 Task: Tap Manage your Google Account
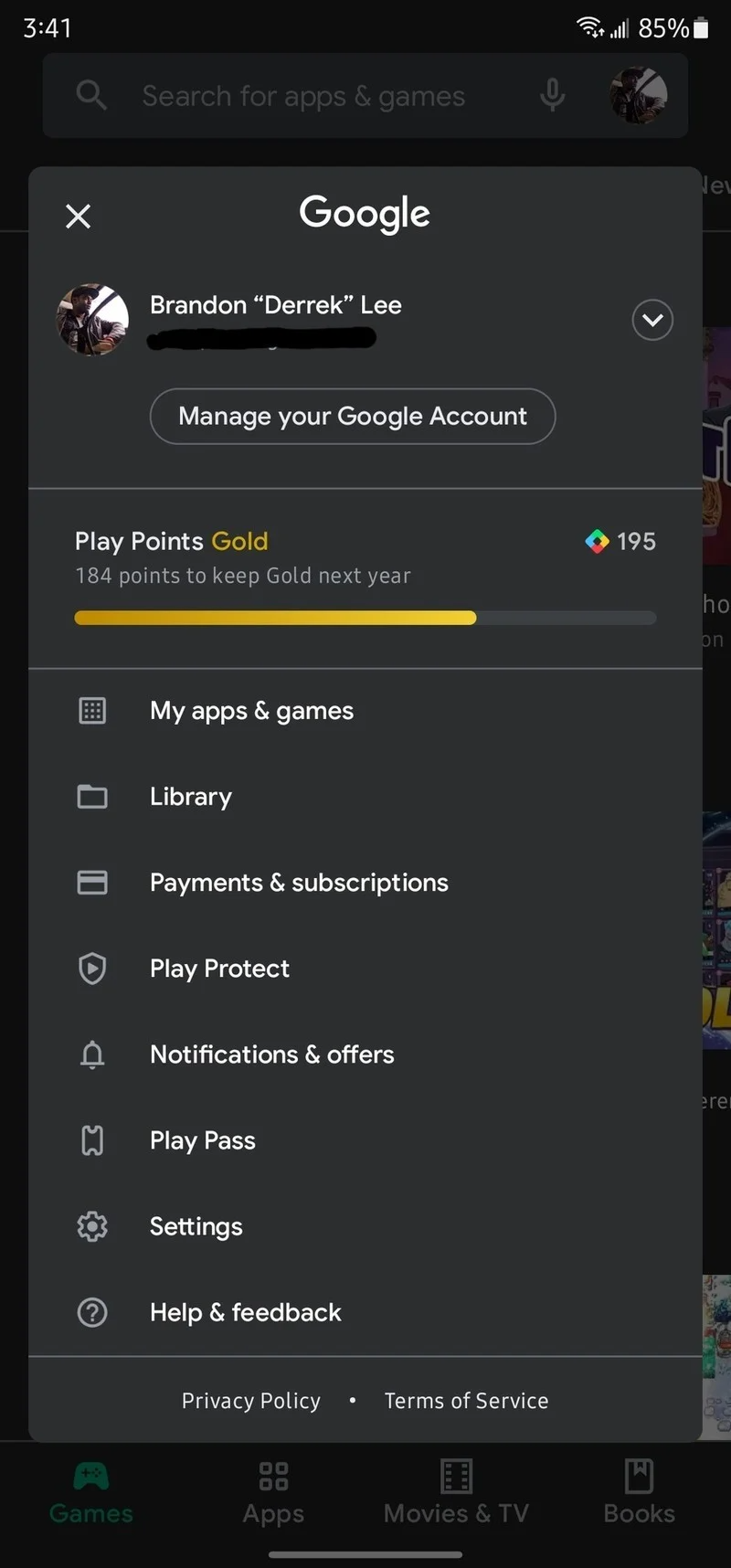click(x=352, y=417)
